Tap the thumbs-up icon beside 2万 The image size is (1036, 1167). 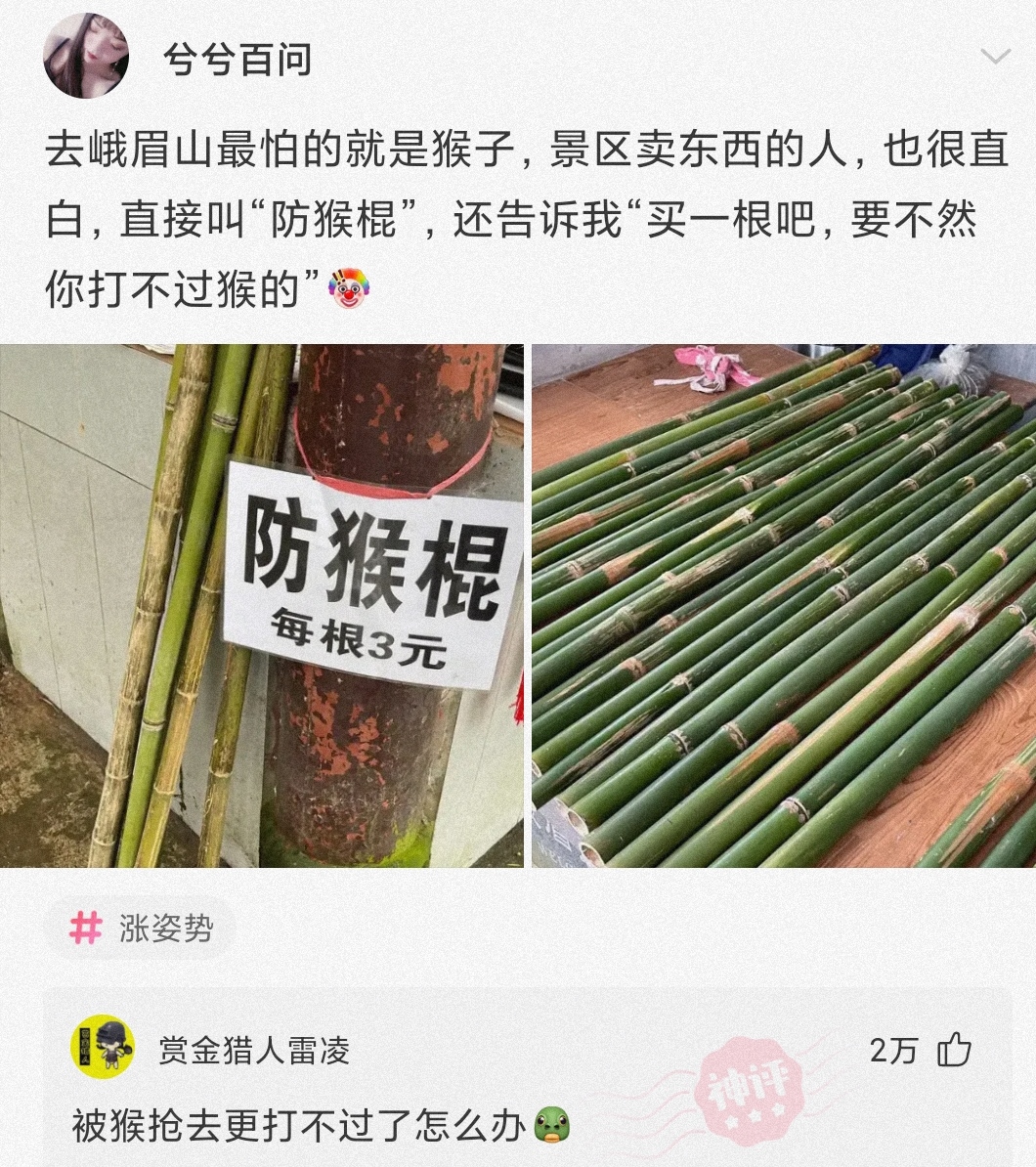coord(954,1049)
